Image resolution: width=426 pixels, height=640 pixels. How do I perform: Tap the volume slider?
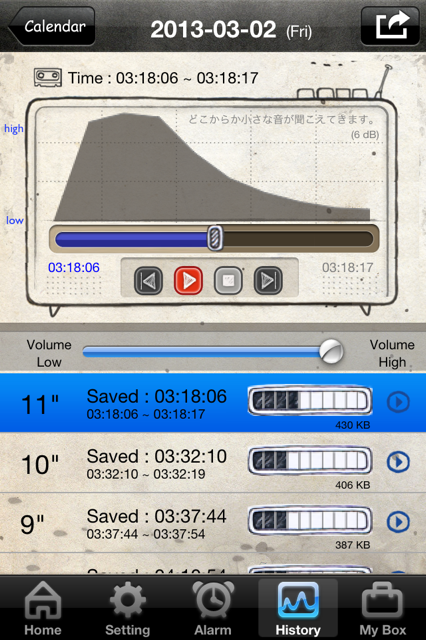tap(212, 351)
